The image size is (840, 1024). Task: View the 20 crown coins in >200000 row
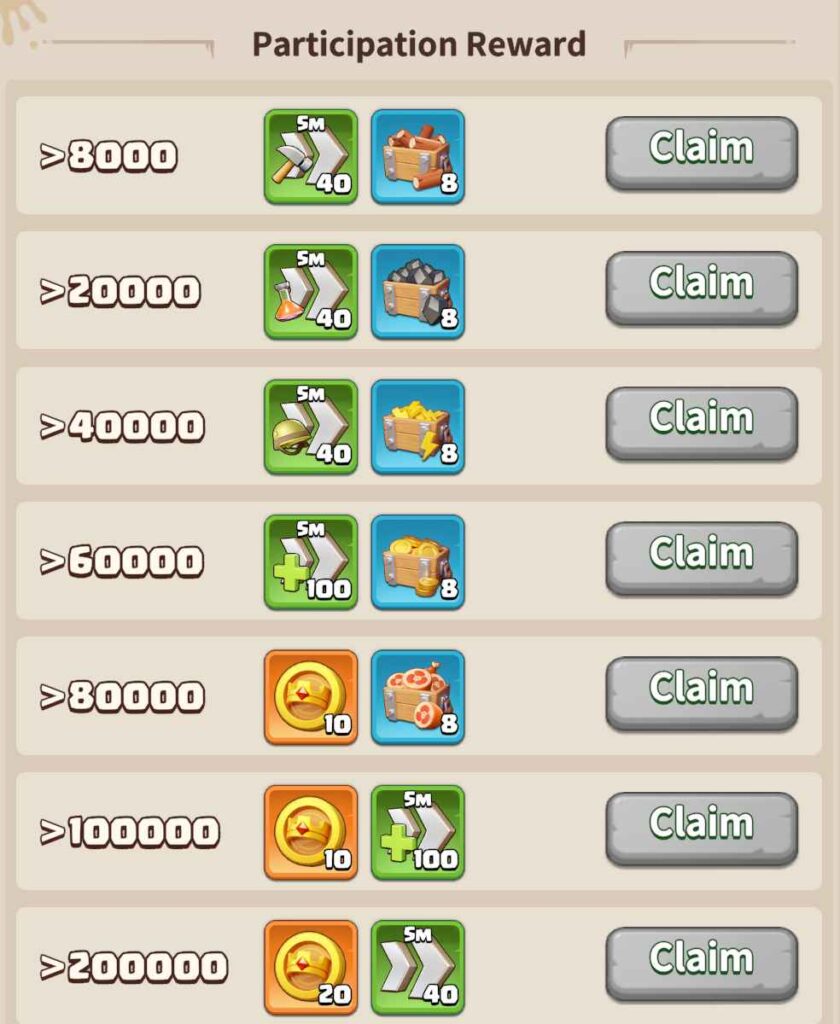tap(311, 967)
